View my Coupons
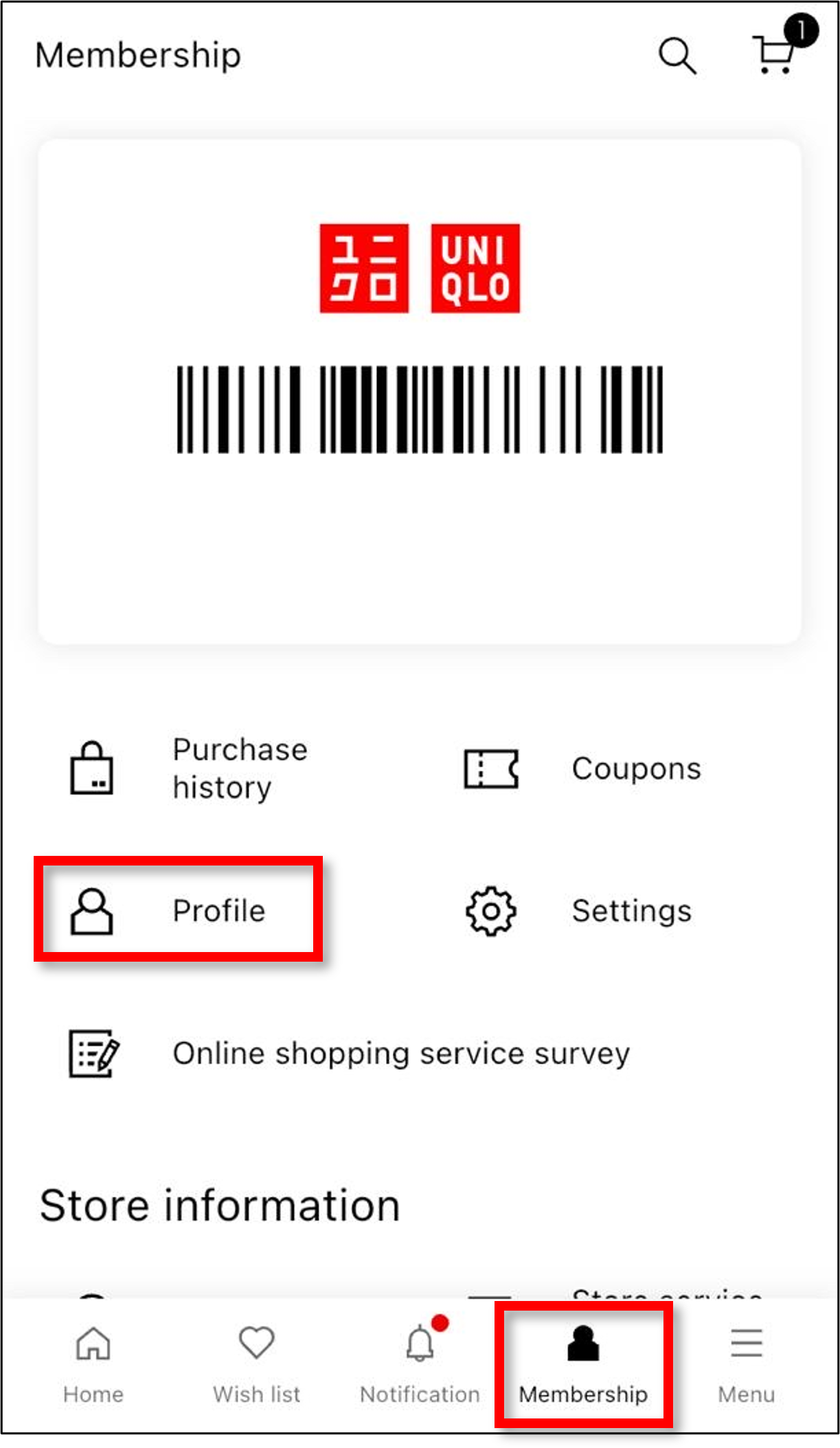 tap(582, 769)
